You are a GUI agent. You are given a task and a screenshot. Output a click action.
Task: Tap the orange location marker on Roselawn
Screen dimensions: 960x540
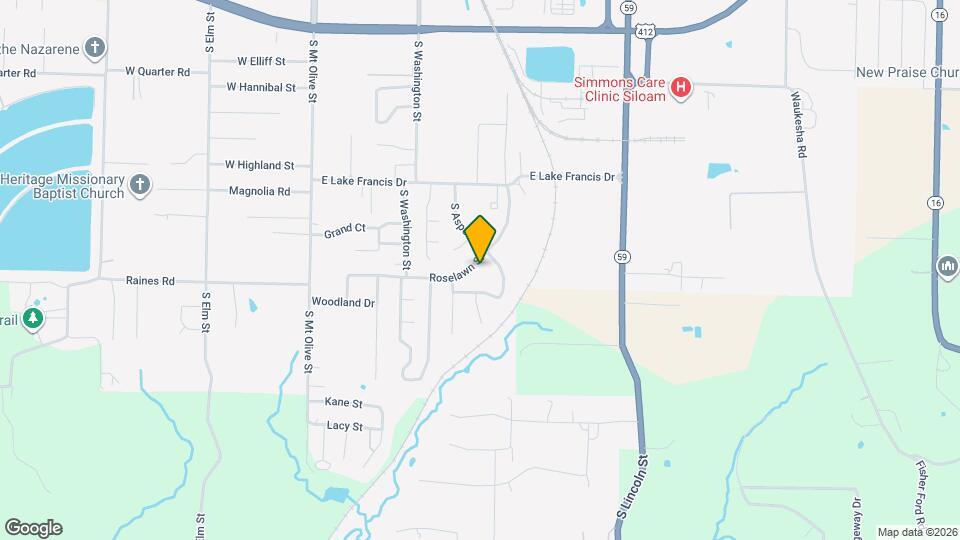[x=481, y=237]
